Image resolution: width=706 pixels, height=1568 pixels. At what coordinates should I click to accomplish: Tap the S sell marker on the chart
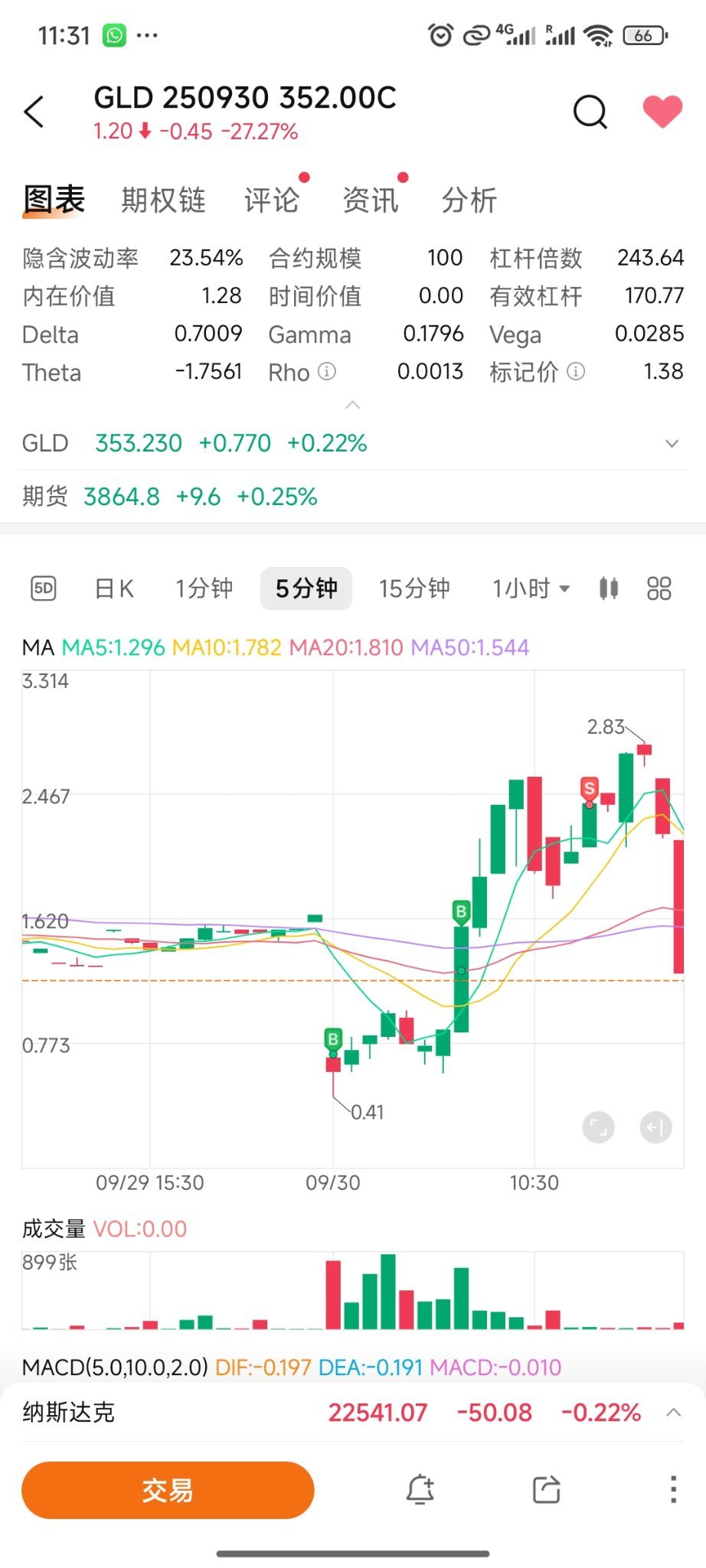(588, 787)
